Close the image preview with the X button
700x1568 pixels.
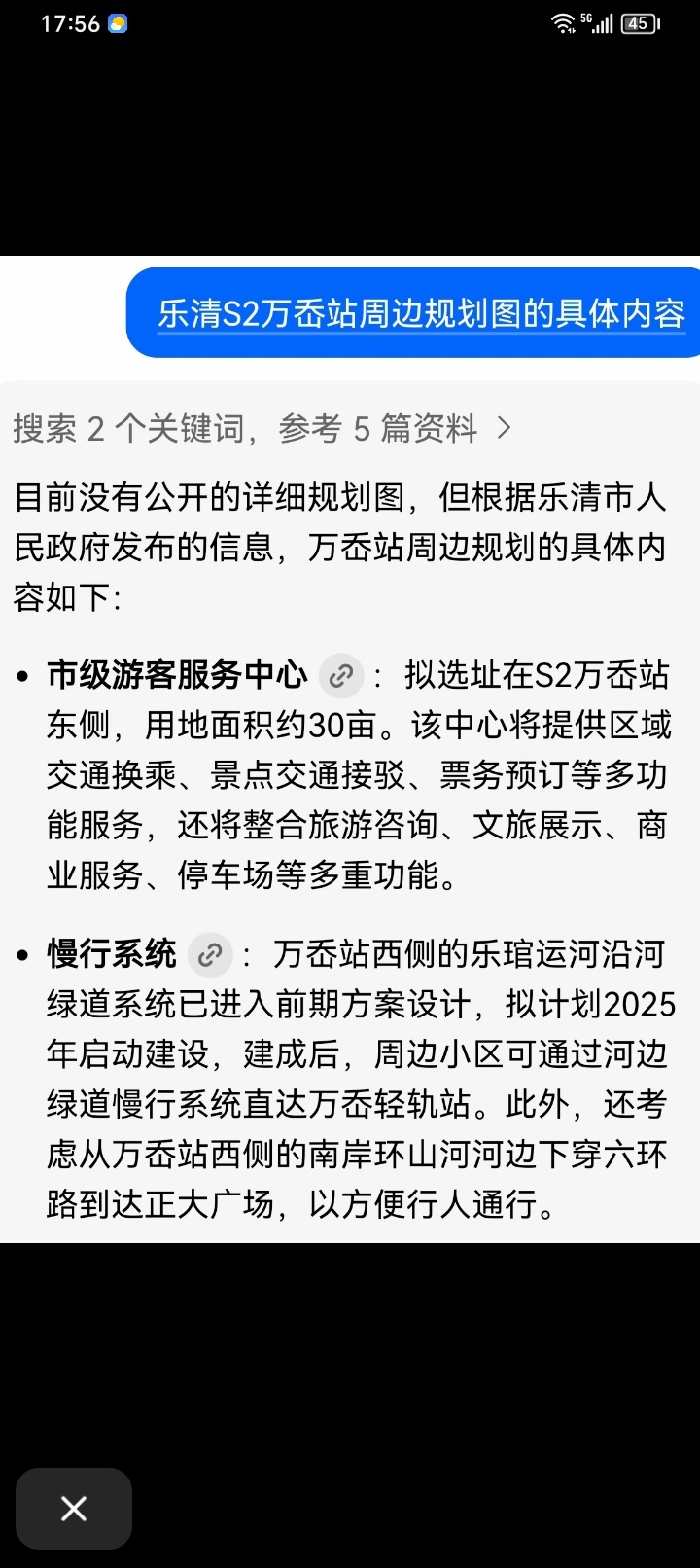(74, 1508)
